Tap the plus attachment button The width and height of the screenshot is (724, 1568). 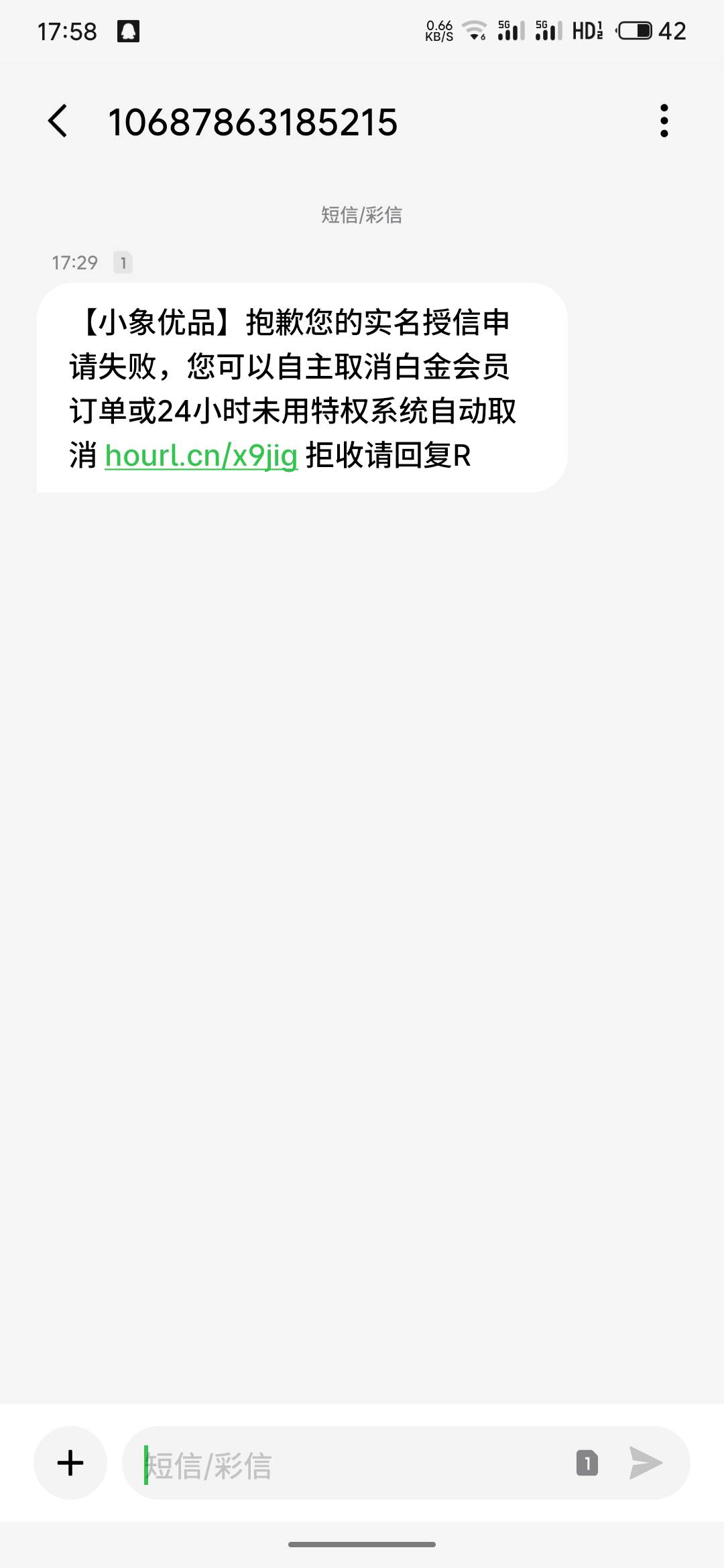[x=70, y=1463]
